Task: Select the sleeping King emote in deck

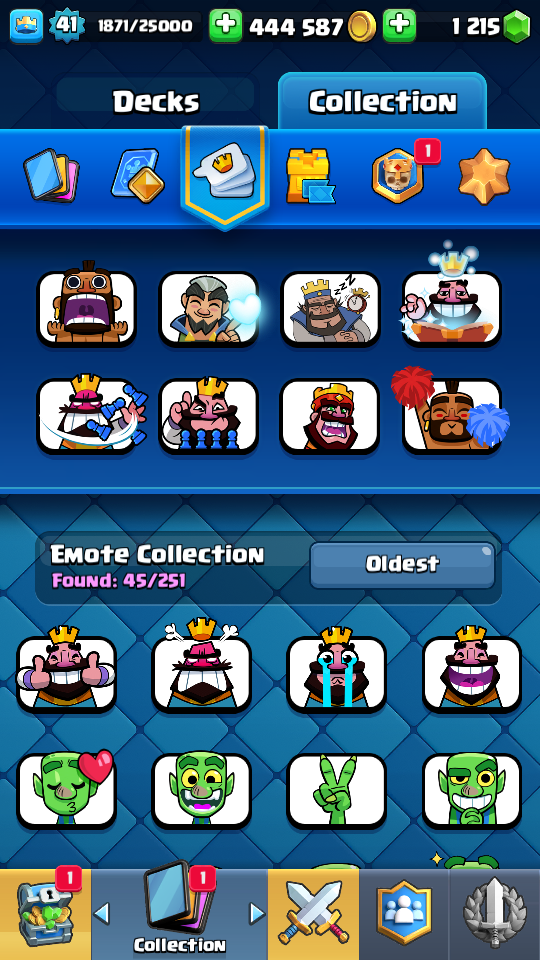Action: [x=331, y=309]
